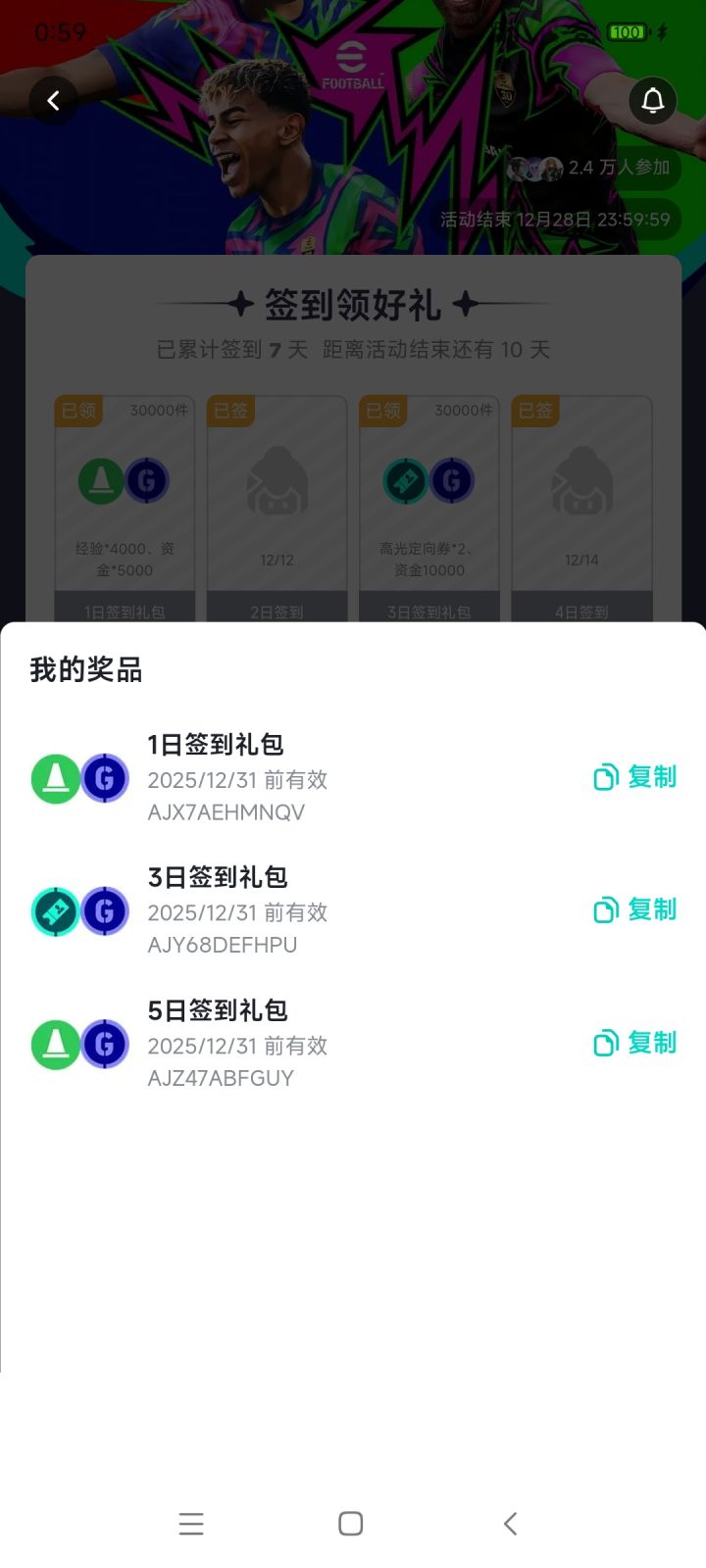
Task: Tap the 已领 badge on the 3日签到礼包 card
Action: pos(381,411)
